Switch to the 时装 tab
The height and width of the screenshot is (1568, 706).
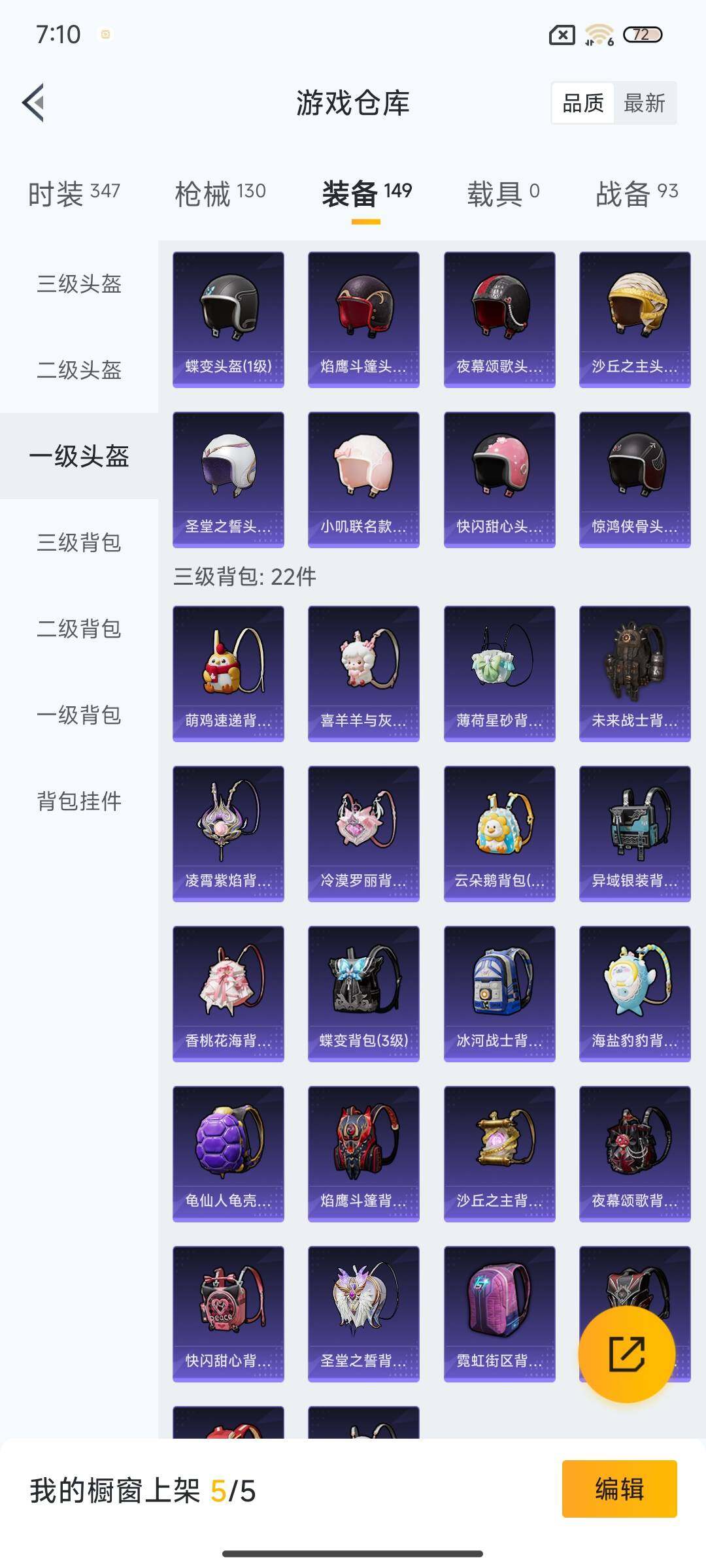[x=74, y=193]
